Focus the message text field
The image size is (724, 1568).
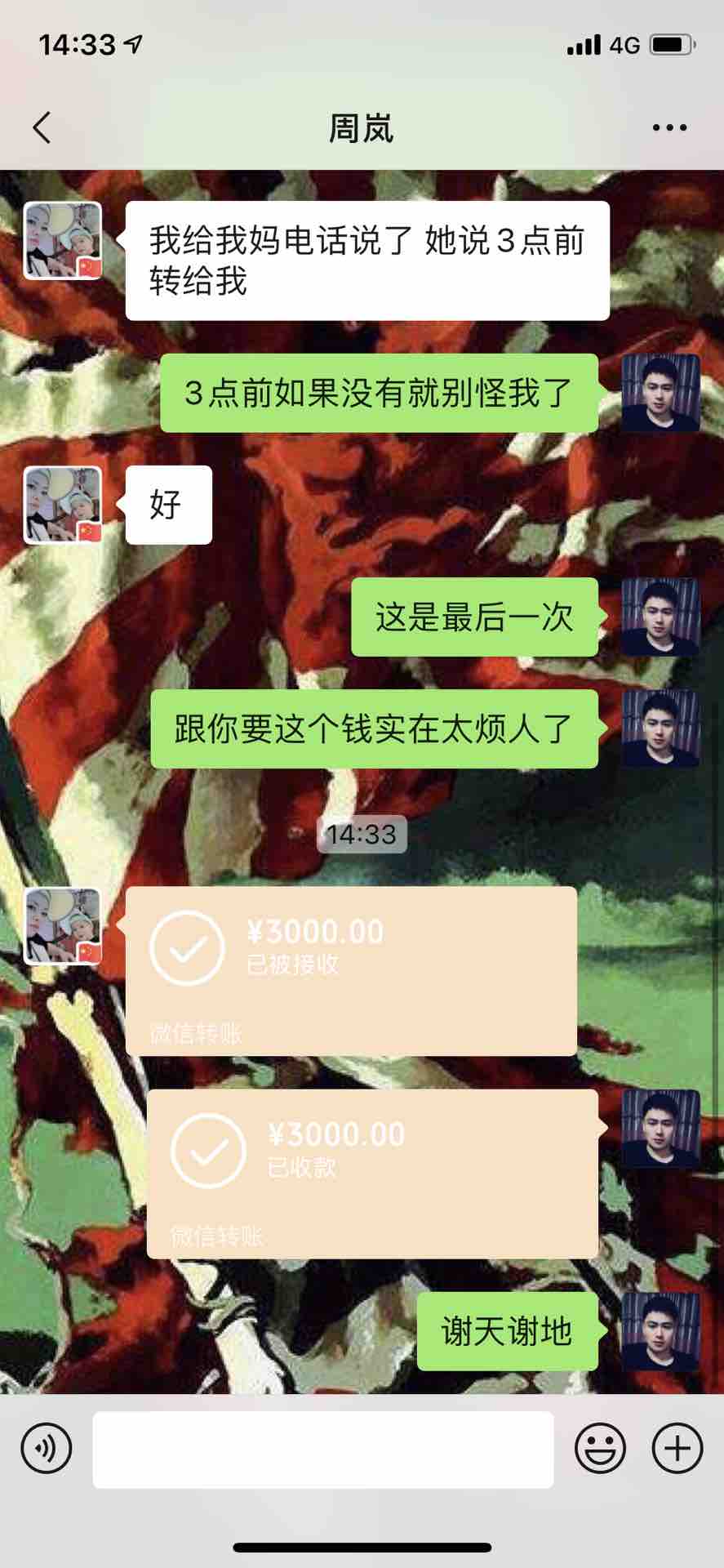(x=323, y=1449)
